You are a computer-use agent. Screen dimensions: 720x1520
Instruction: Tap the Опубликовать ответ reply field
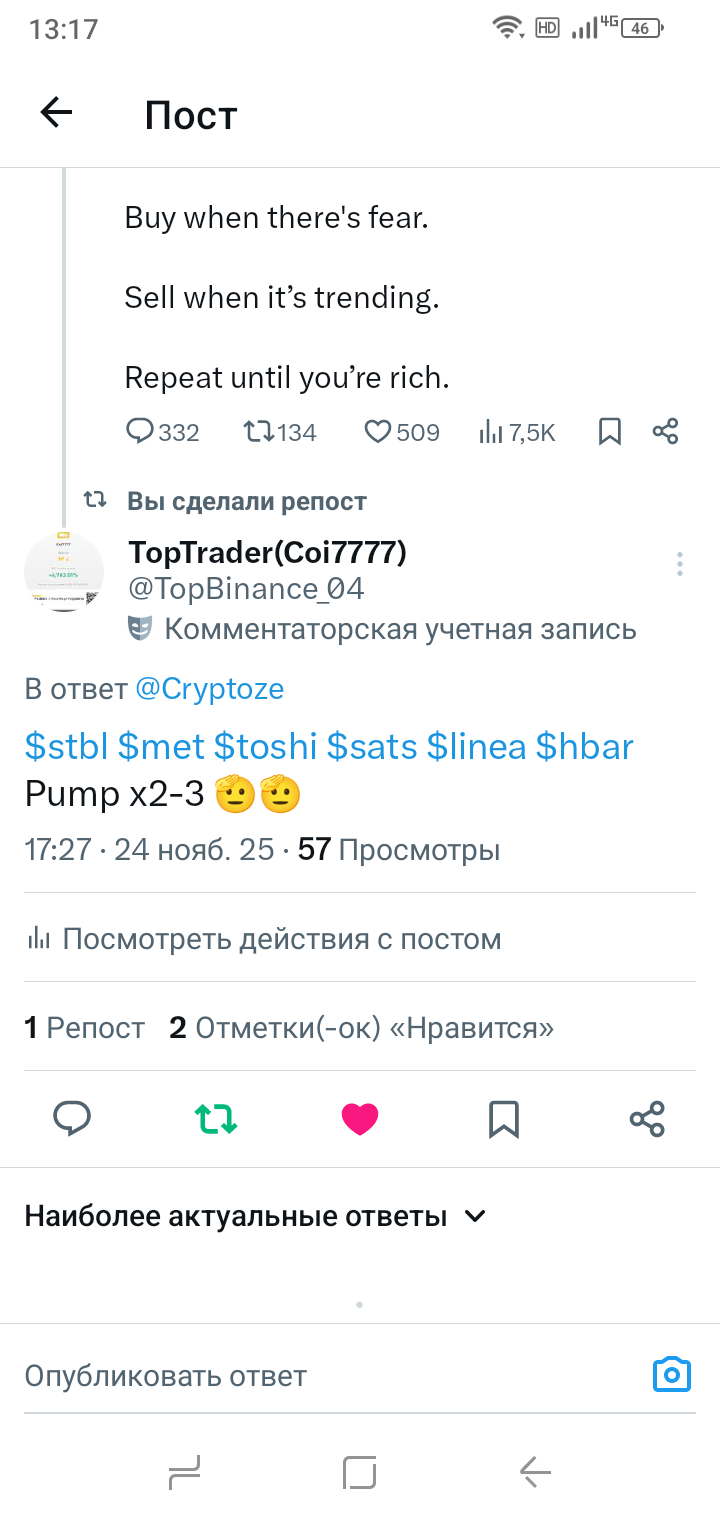[x=300, y=1376]
